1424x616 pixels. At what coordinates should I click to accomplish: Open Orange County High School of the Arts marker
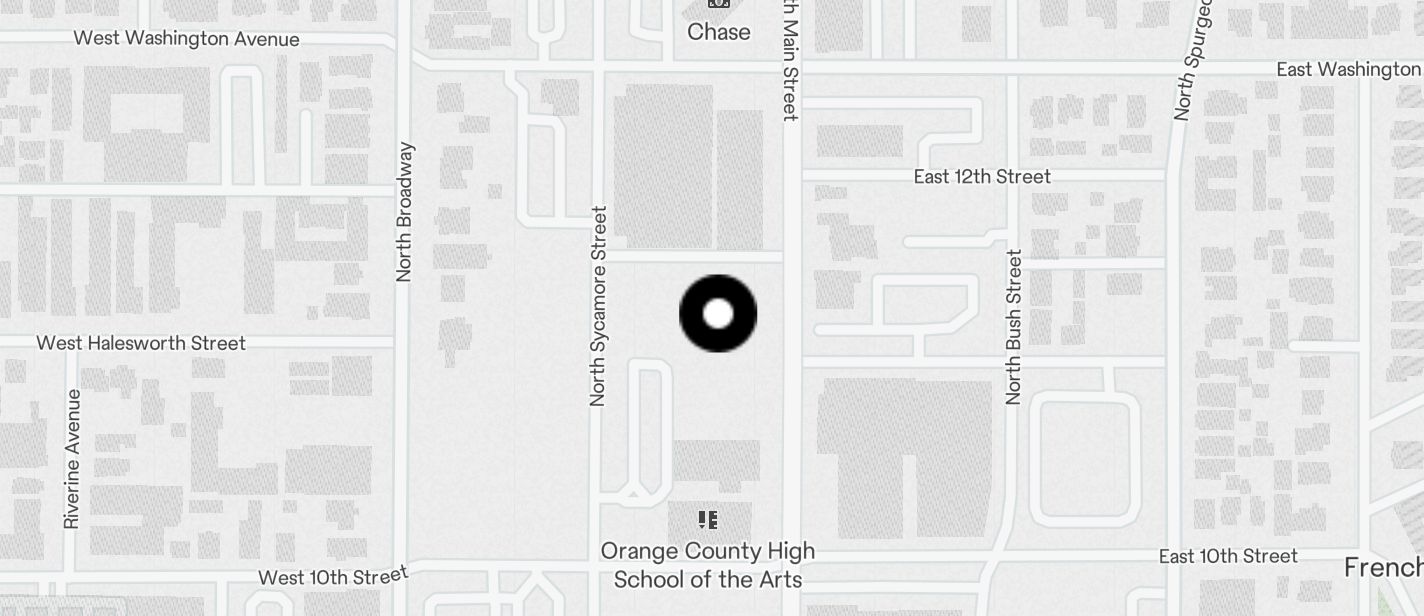click(x=708, y=520)
